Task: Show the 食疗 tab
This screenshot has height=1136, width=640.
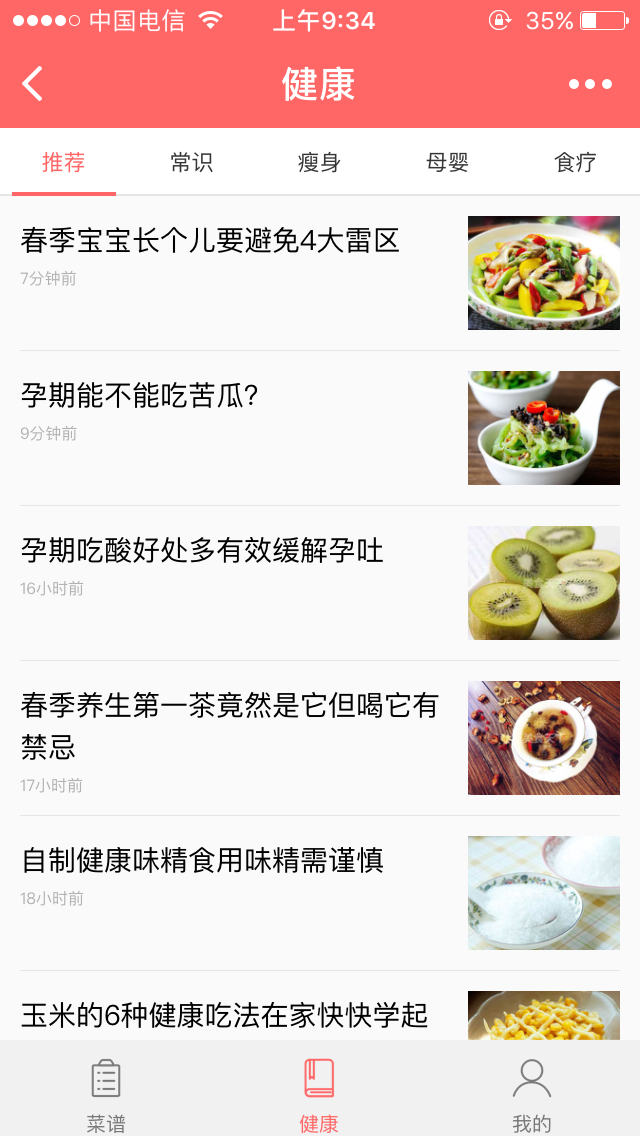Action: pyautogui.click(x=575, y=162)
